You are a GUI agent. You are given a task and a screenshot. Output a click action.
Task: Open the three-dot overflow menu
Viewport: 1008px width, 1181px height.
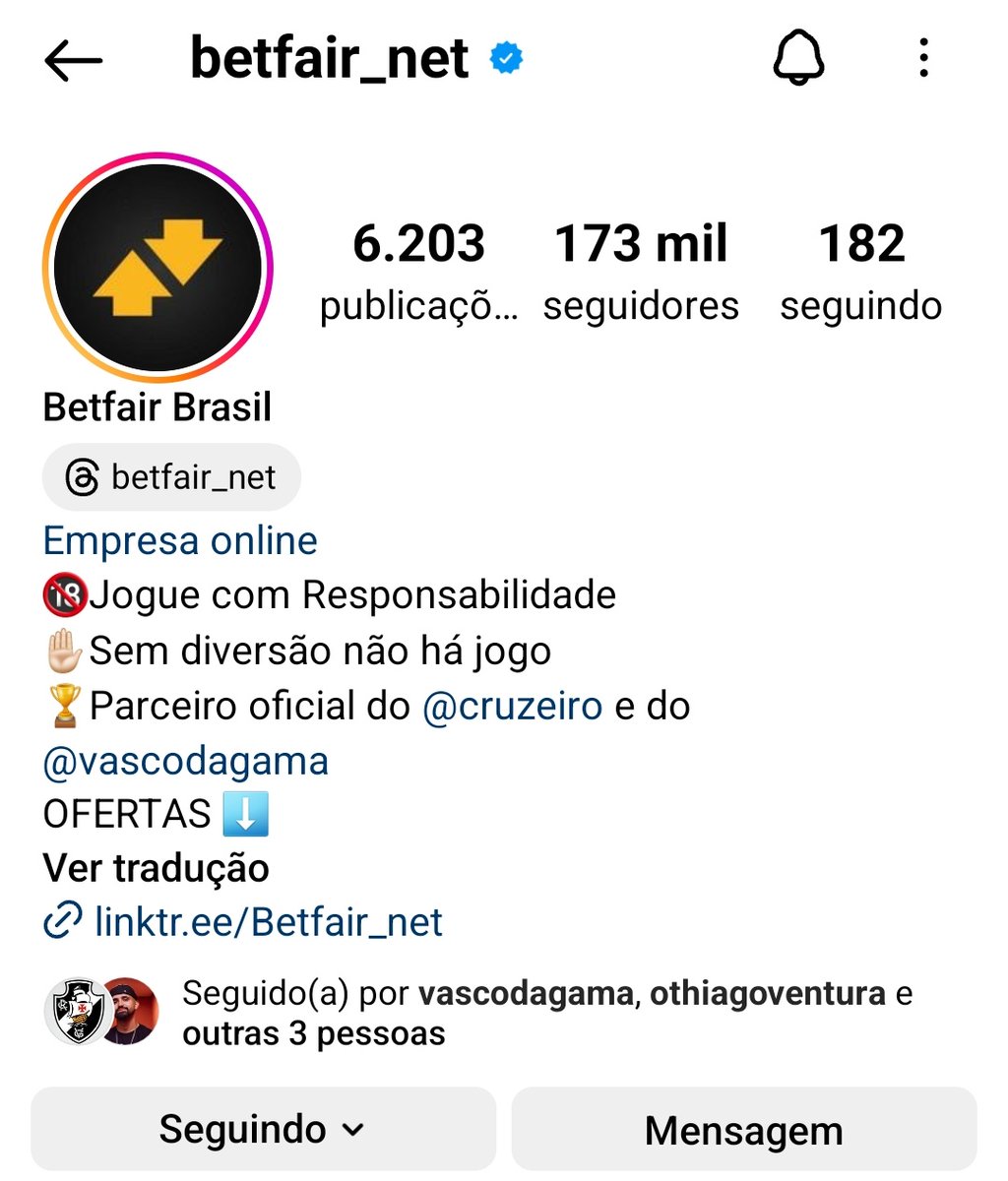coord(922,59)
